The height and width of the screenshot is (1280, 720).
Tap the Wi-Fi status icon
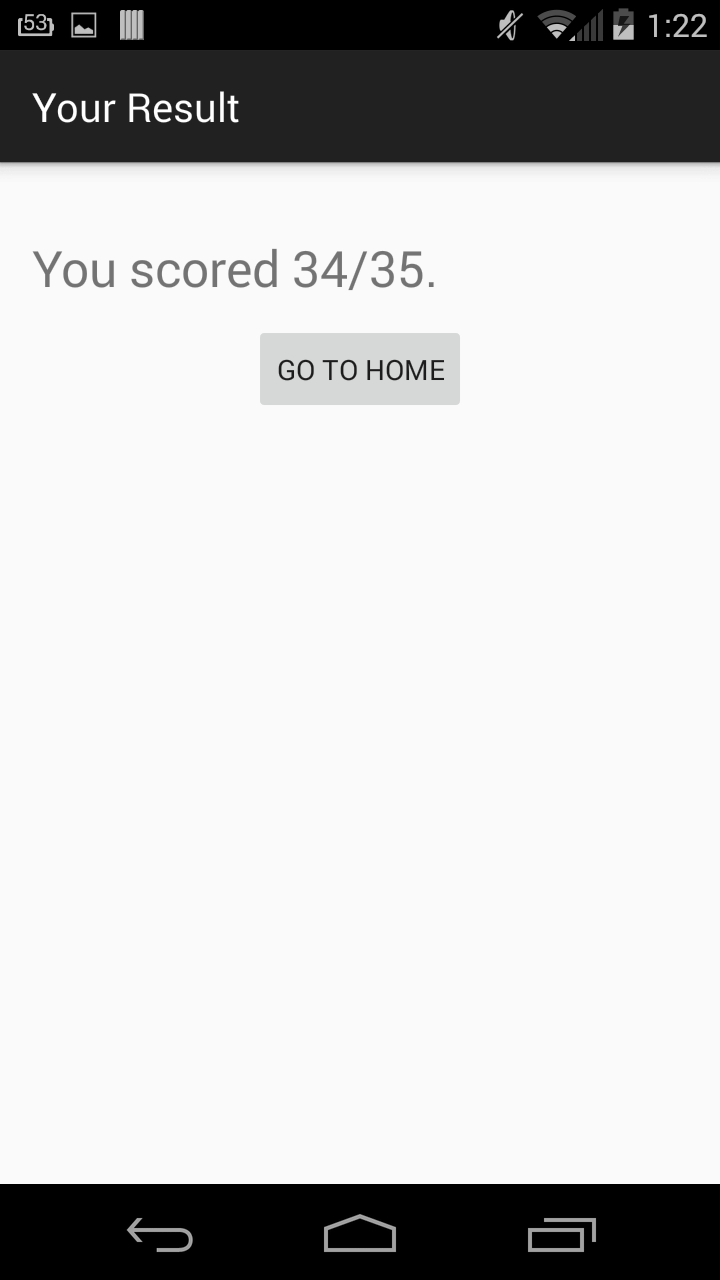pos(554,22)
